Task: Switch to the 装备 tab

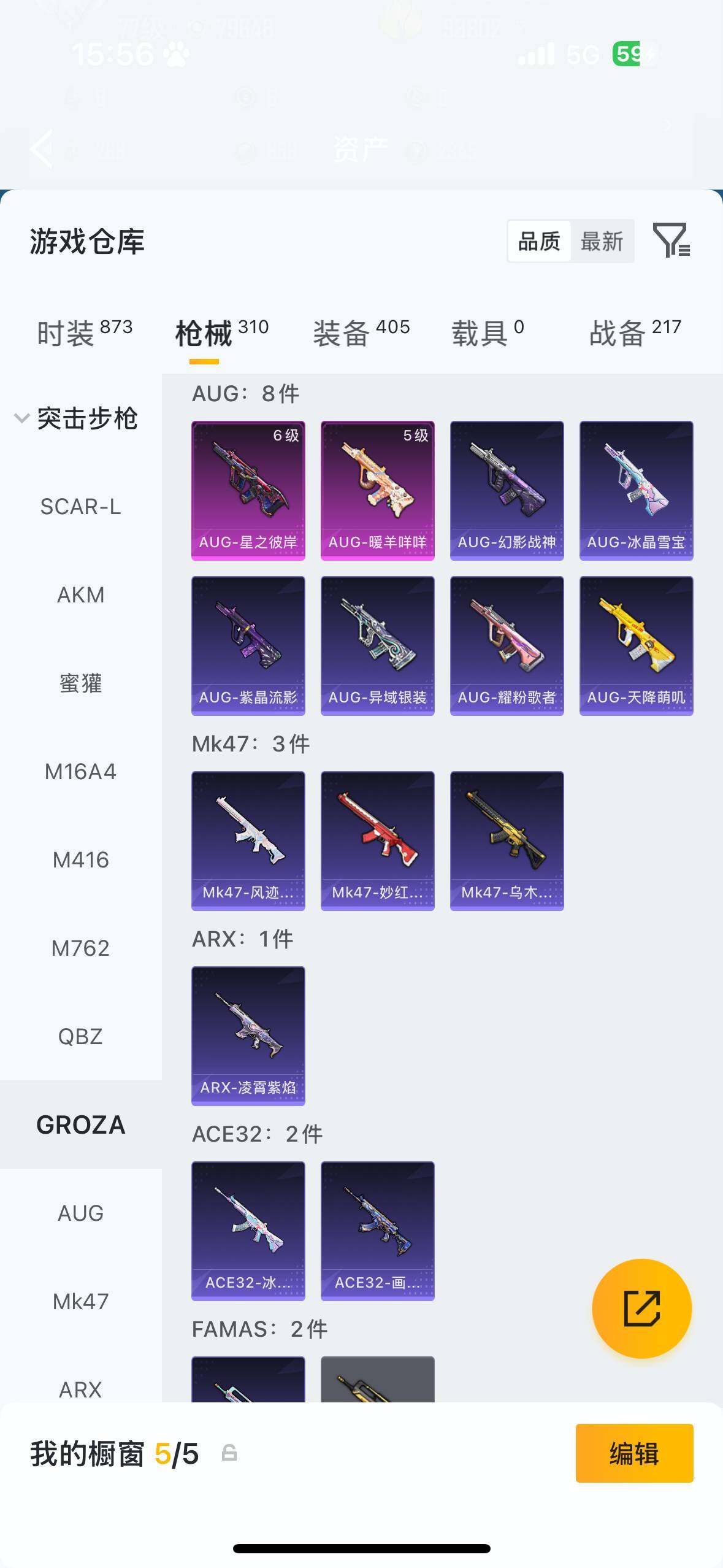Action: [361, 333]
